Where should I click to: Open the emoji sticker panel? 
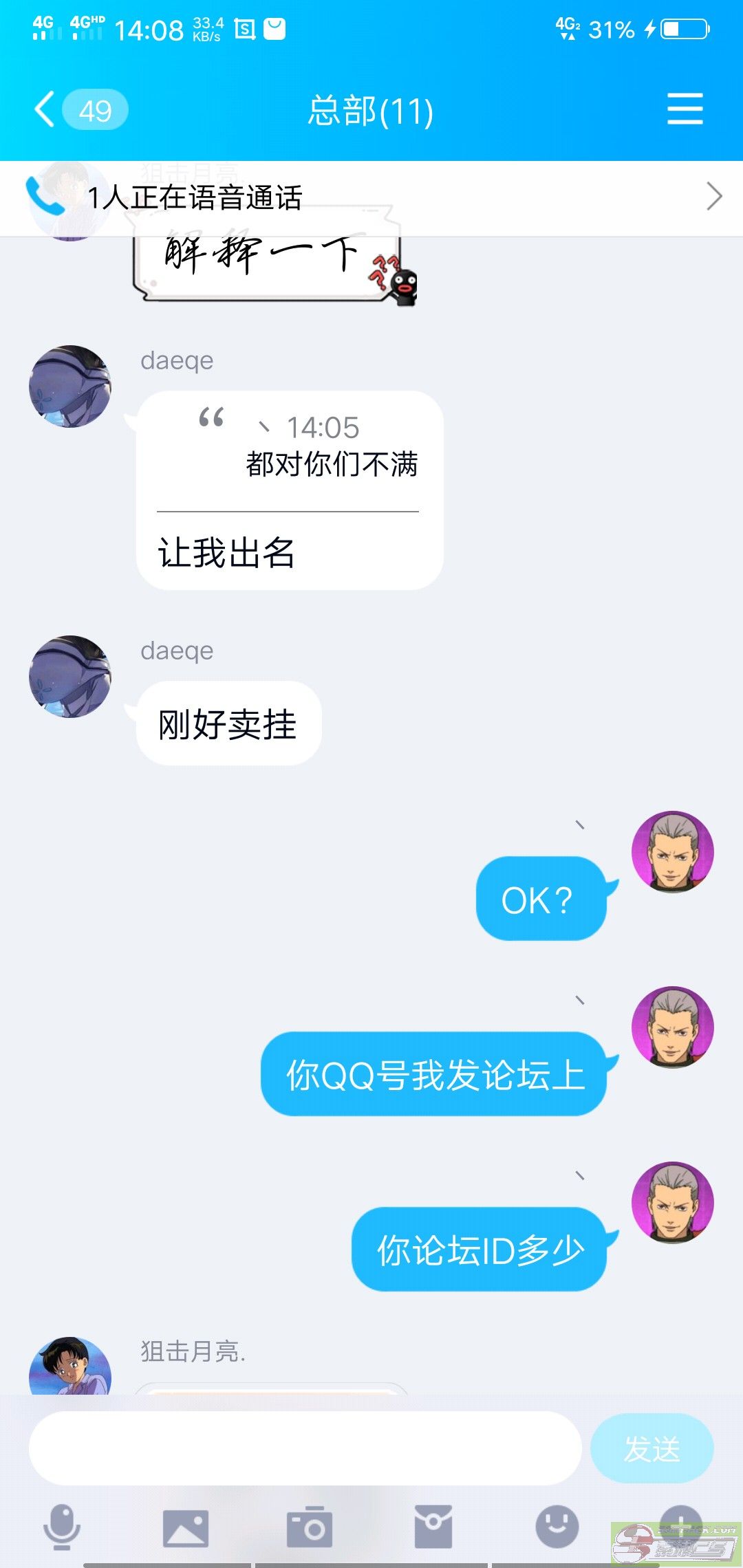click(x=557, y=1527)
